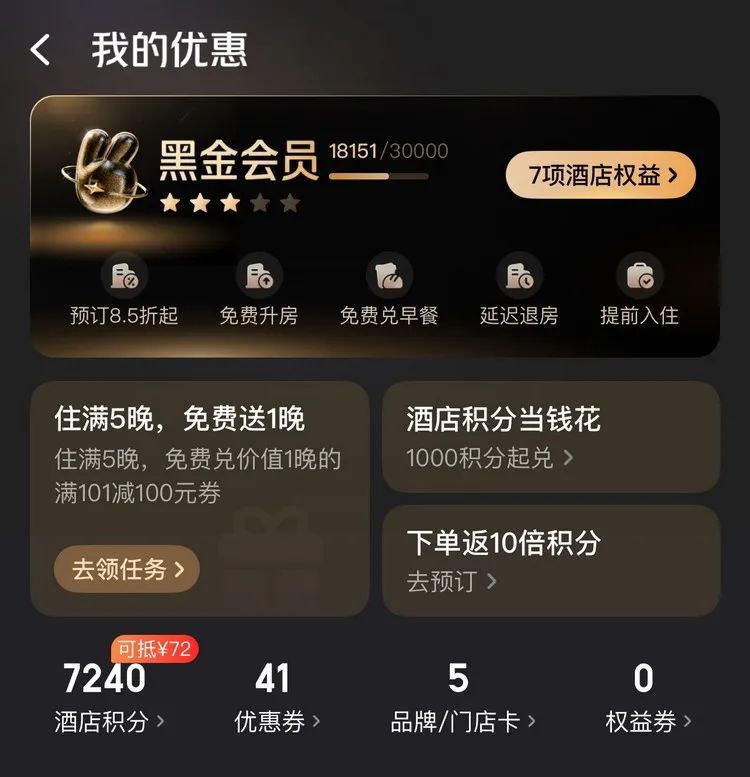Go back from 我的优惠 page
This screenshot has width=750, height=777.
40,50
